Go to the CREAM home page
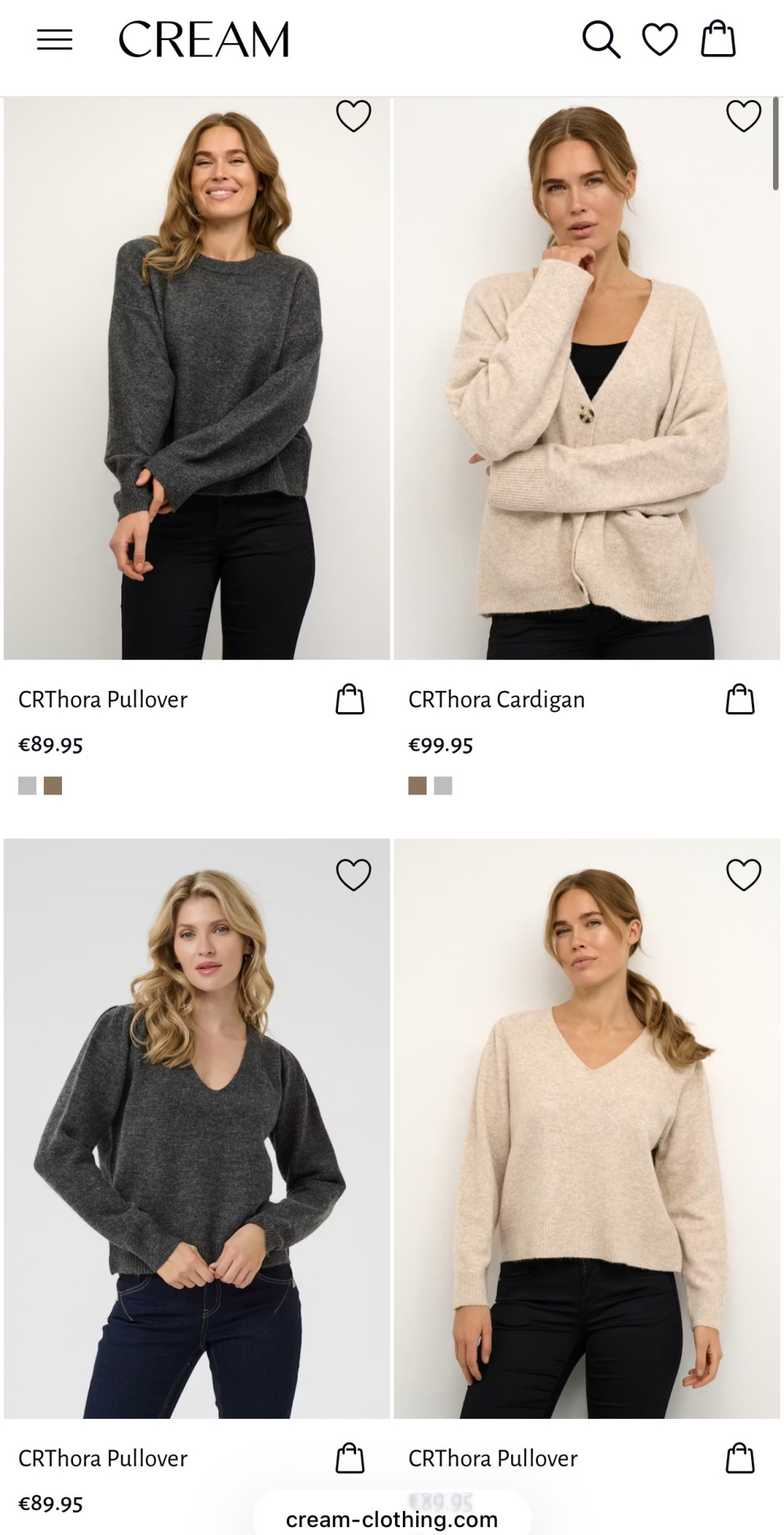This screenshot has width=784, height=1535. point(204,40)
